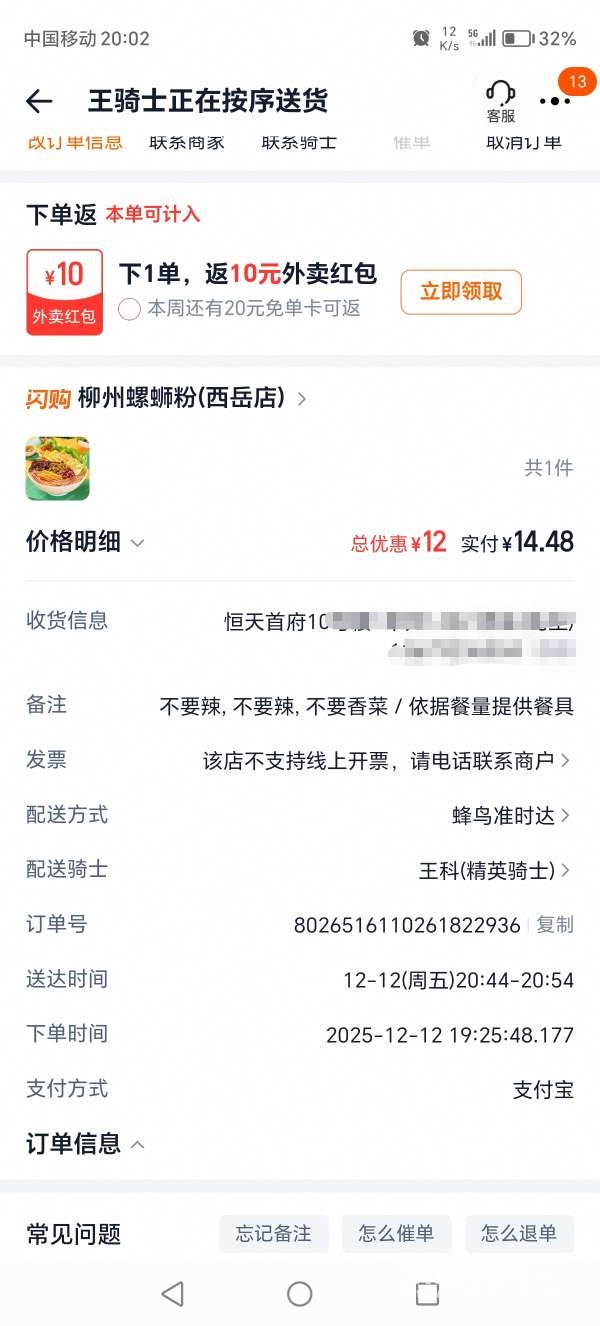Screen dimensions: 600x1326
Task: Tap 取消订单 to cancel the order
Action: [524, 143]
